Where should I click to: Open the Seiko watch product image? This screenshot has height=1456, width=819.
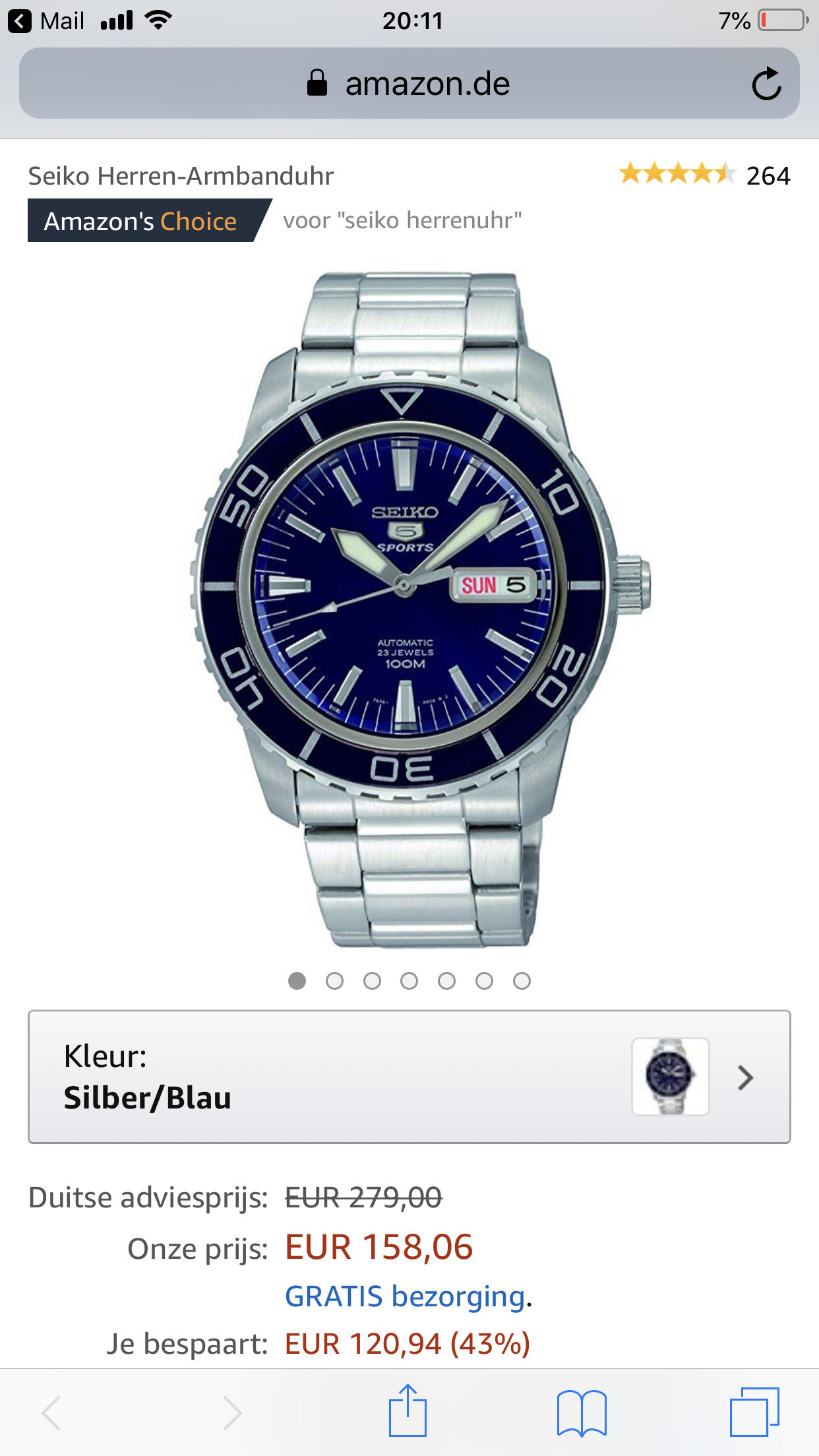tap(419, 610)
